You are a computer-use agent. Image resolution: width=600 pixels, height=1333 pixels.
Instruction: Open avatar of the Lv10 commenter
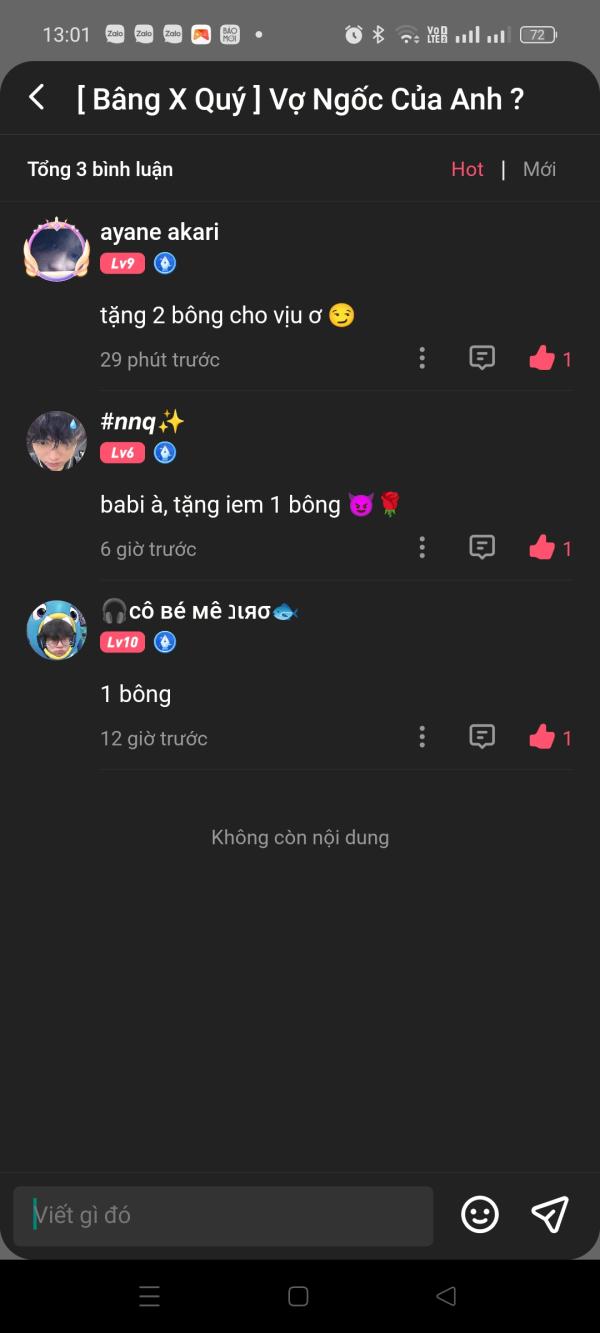[56, 630]
